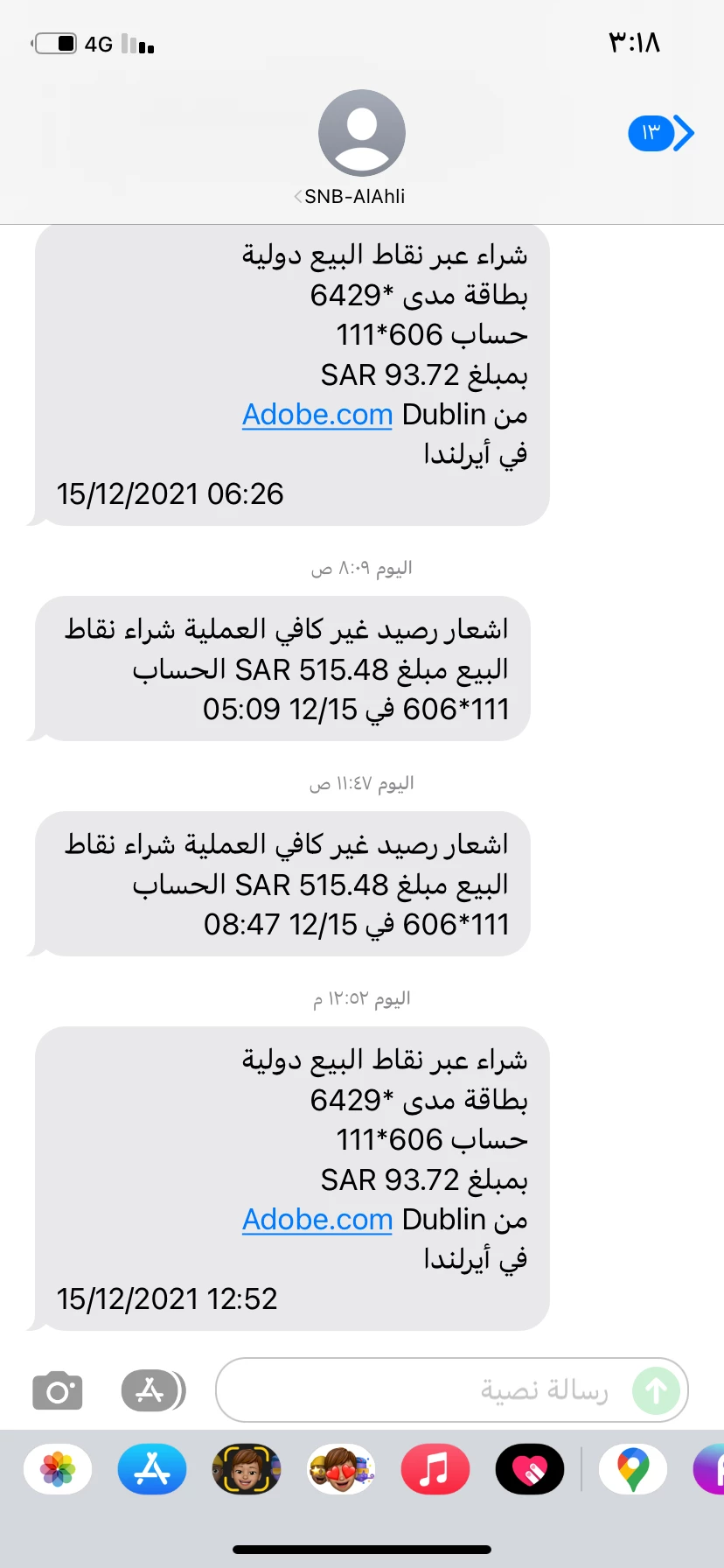The height and width of the screenshot is (1568, 724).
Task: Go back to the messages list
Action: pos(662,133)
